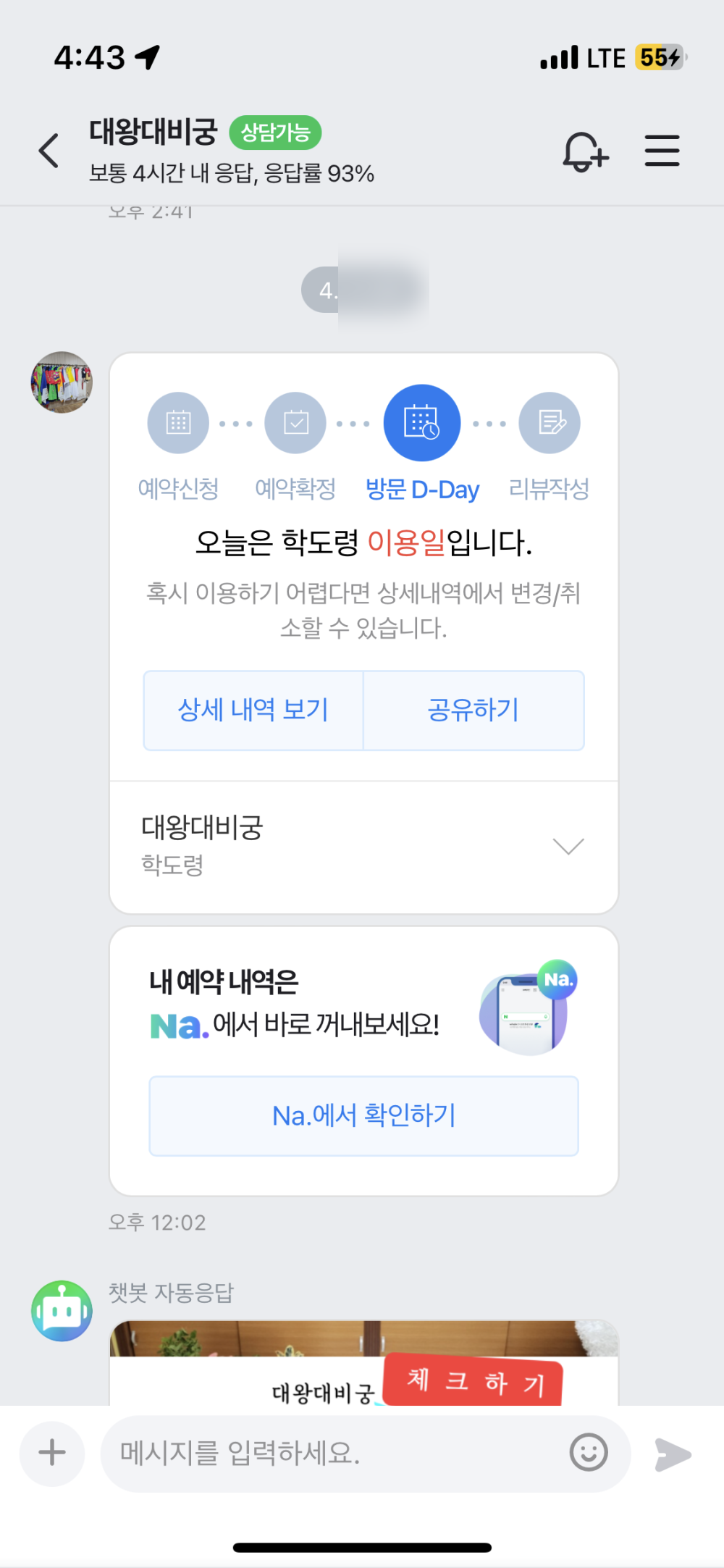Expand the 대왕대비궁 학도령 reservation details

[x=568, y=846]
